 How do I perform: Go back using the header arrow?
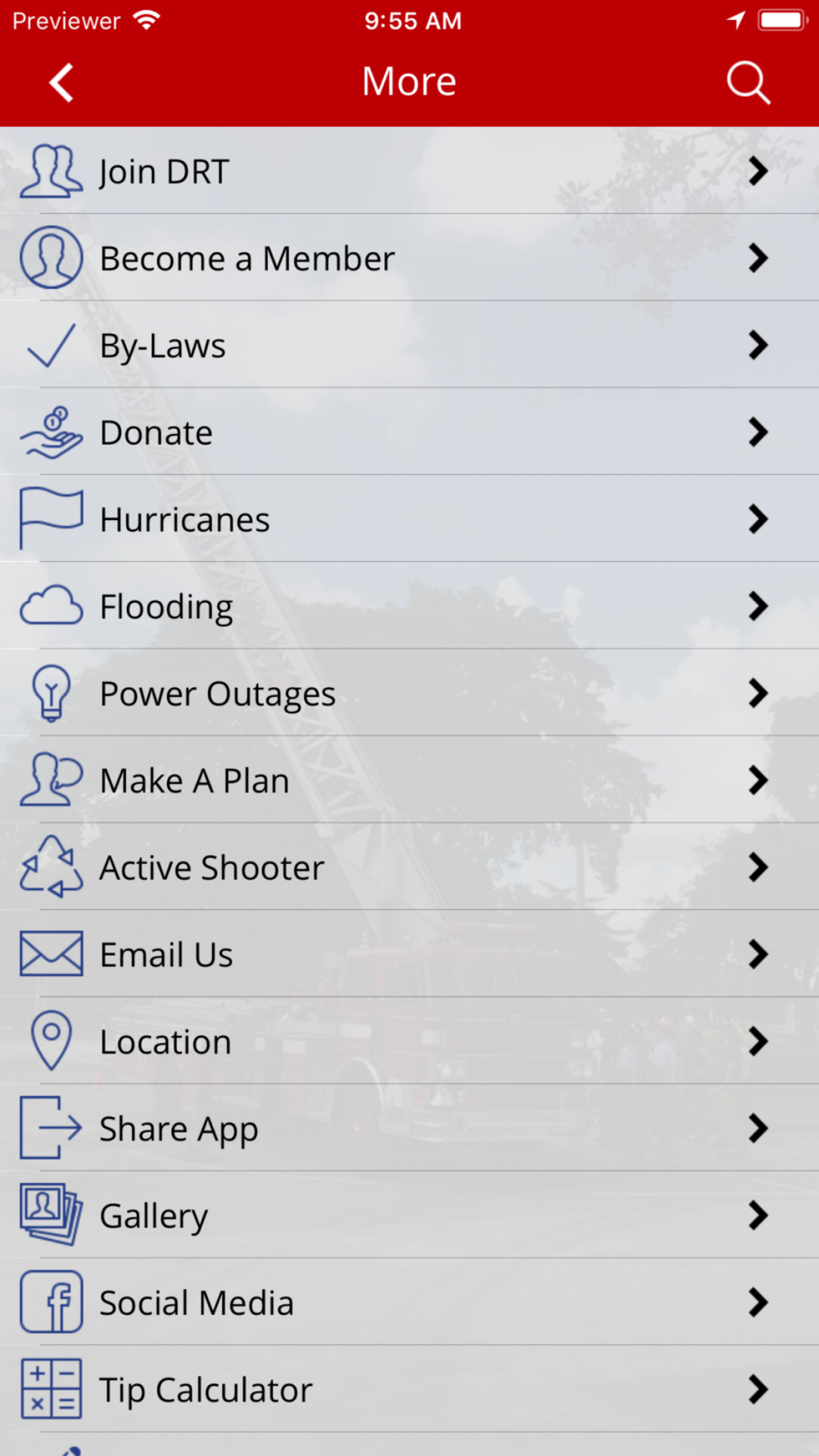coord(61,83)
